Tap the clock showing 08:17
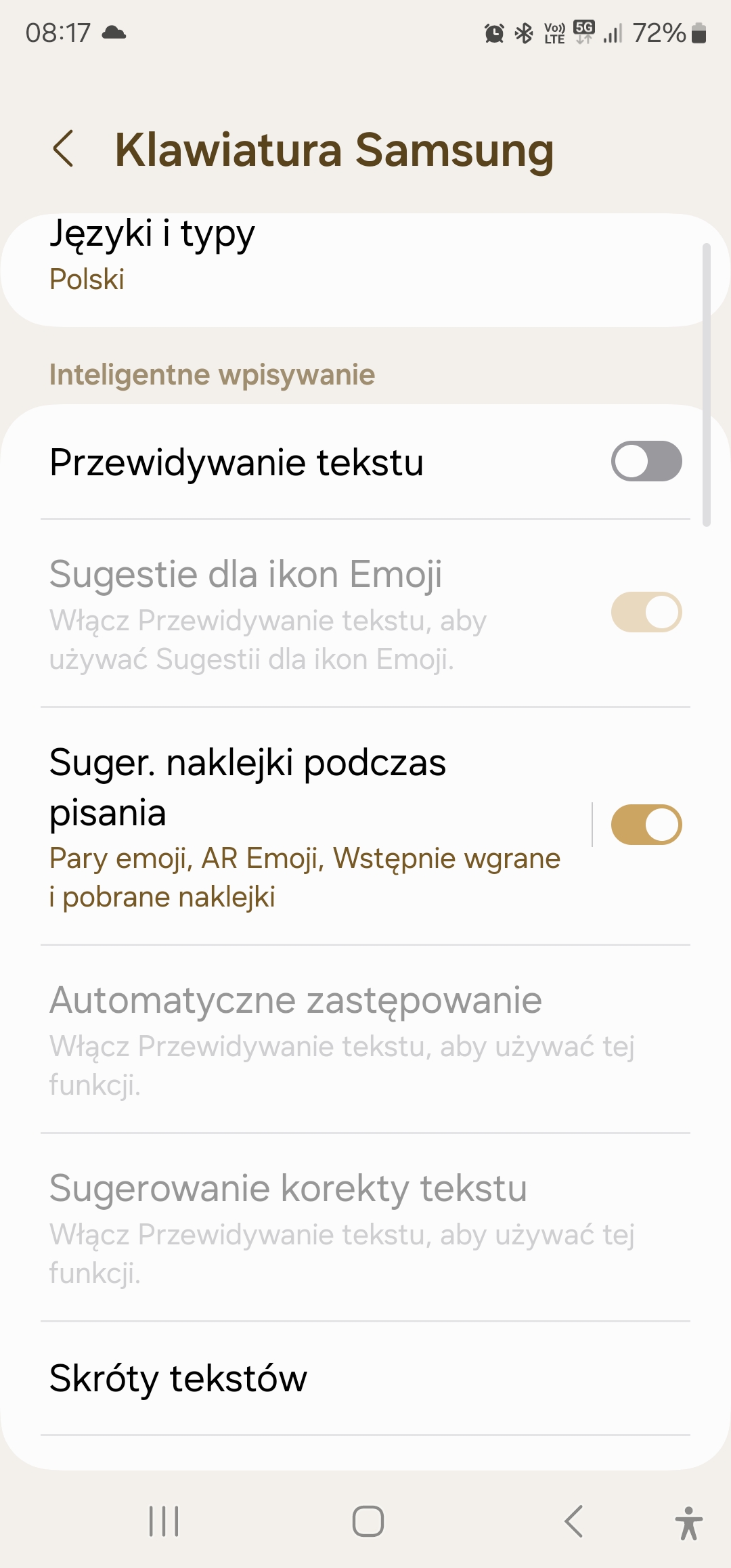This screenshot has height=1568, width=731. [x=58, y=32]
